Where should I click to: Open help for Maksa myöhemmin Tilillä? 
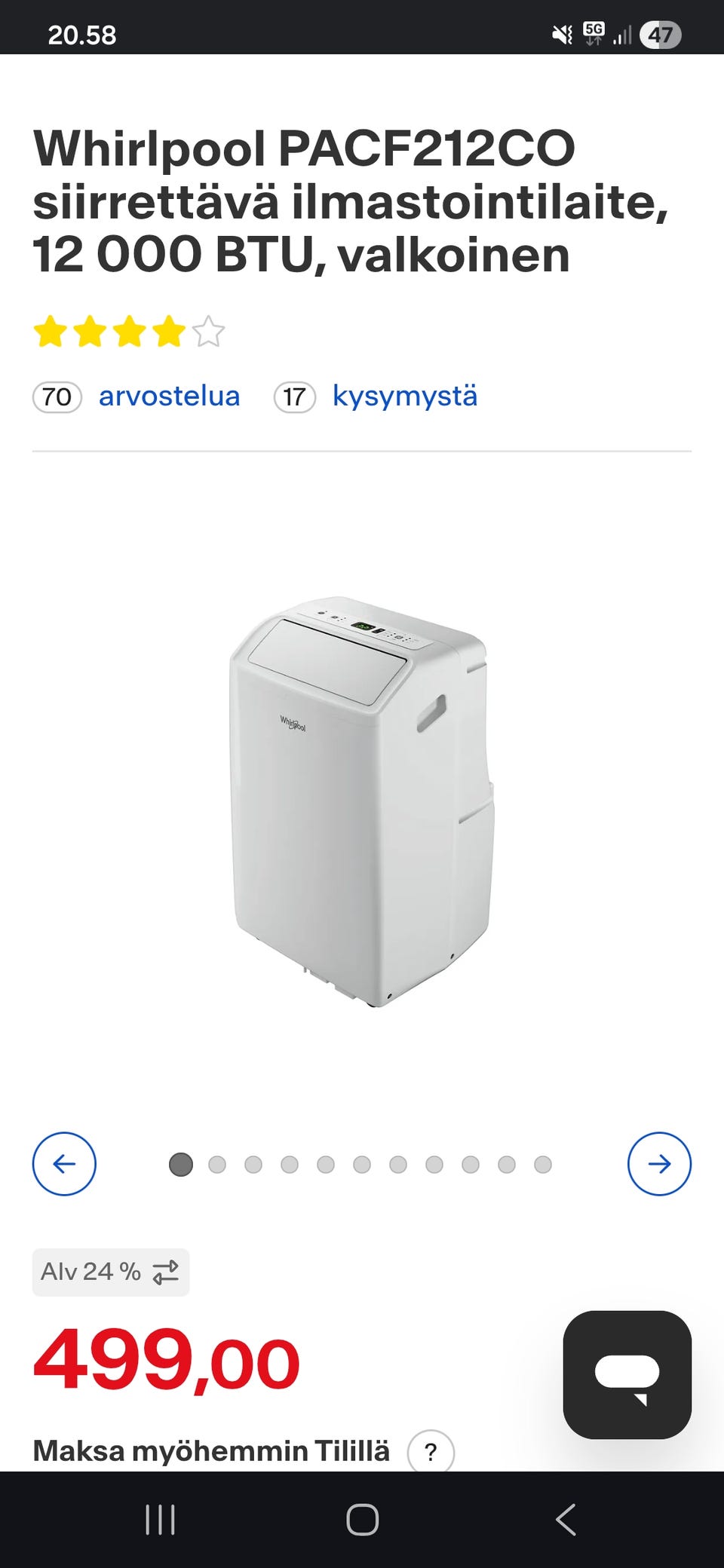point(431,1451)
